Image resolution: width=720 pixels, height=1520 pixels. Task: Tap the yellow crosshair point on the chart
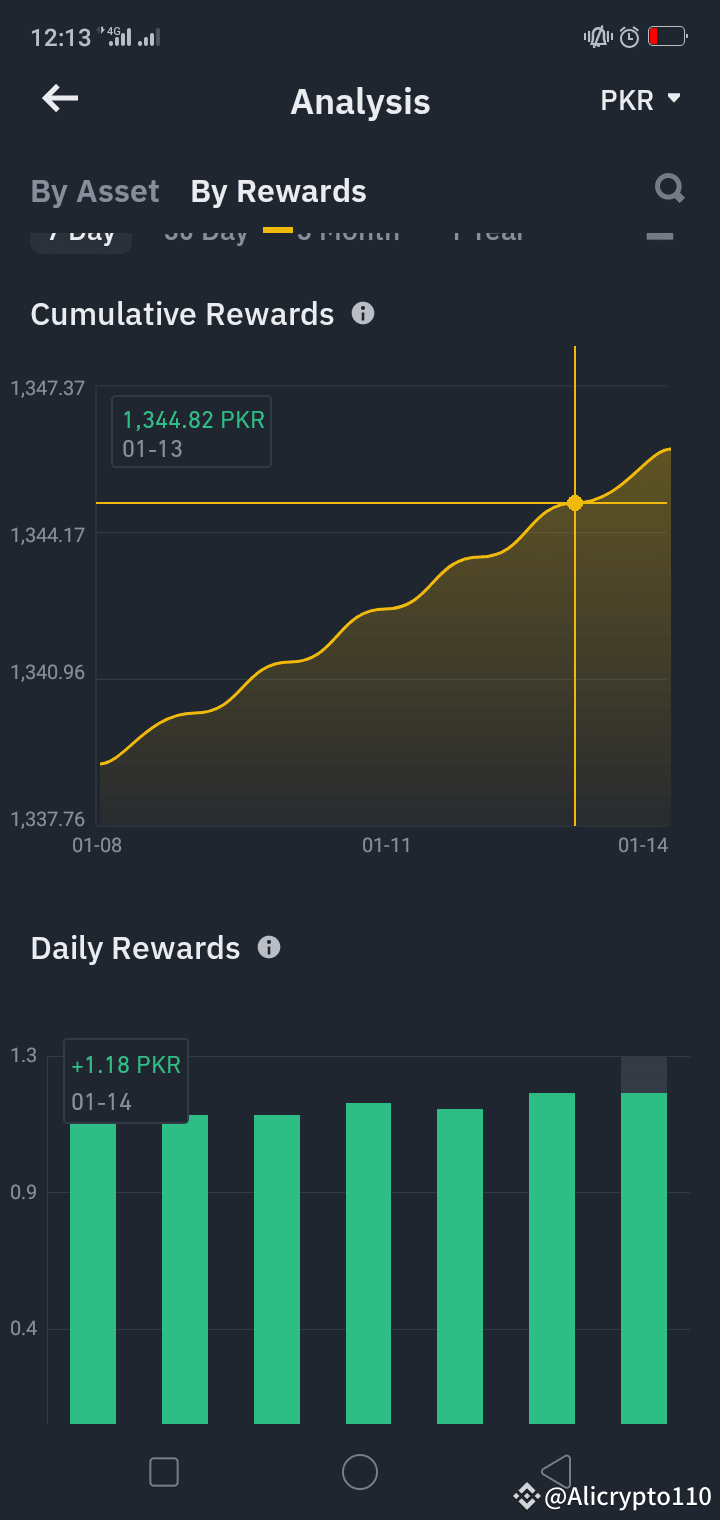tap(575, 503)
